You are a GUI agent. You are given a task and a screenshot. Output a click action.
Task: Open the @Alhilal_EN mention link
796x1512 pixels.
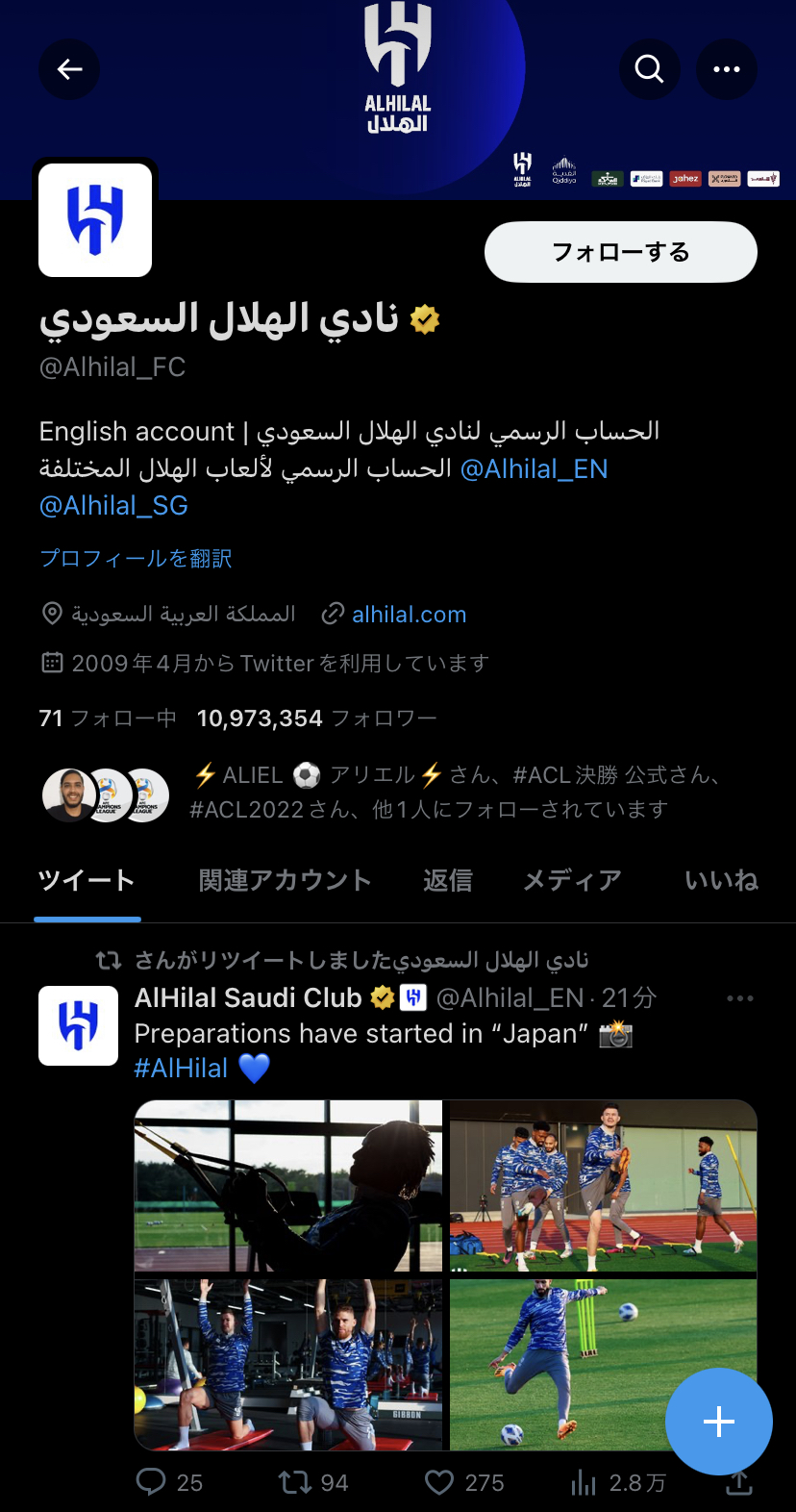coord(534,469)
